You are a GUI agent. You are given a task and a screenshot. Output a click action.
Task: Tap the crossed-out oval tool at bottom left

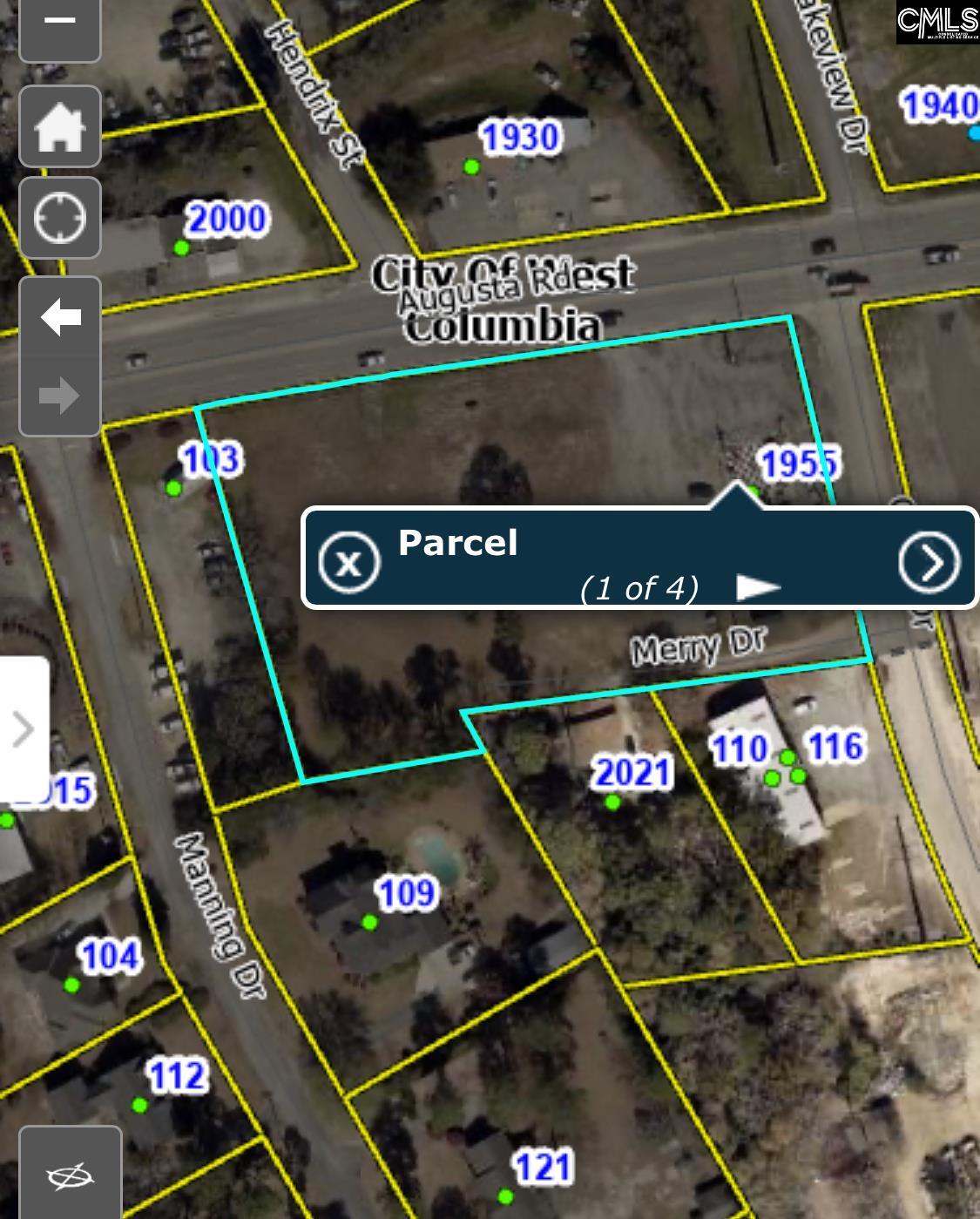70,1176
